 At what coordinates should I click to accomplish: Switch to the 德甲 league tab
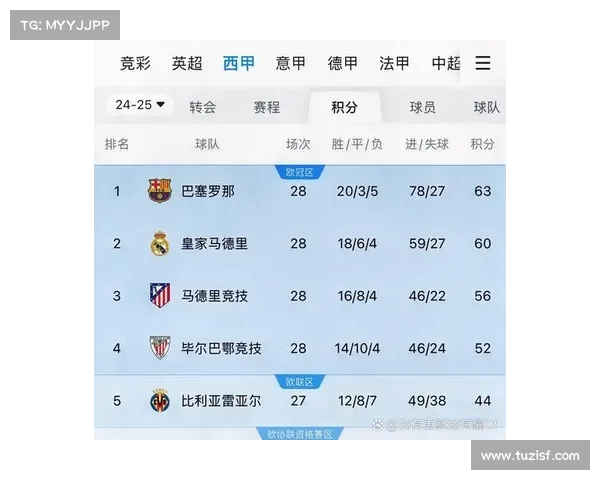pos(343,63)
